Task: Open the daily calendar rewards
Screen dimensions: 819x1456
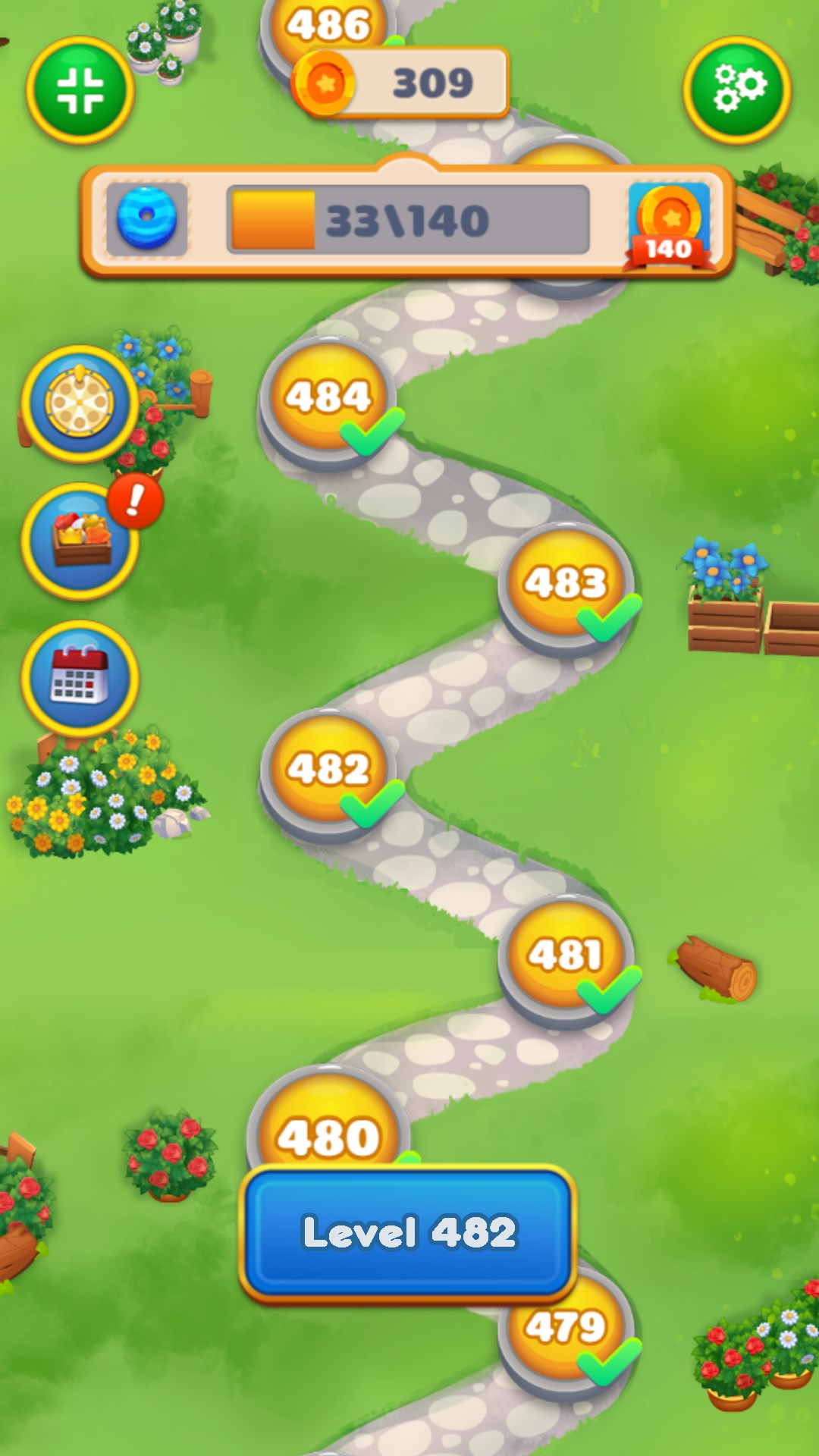Action: tap(80, 677)
